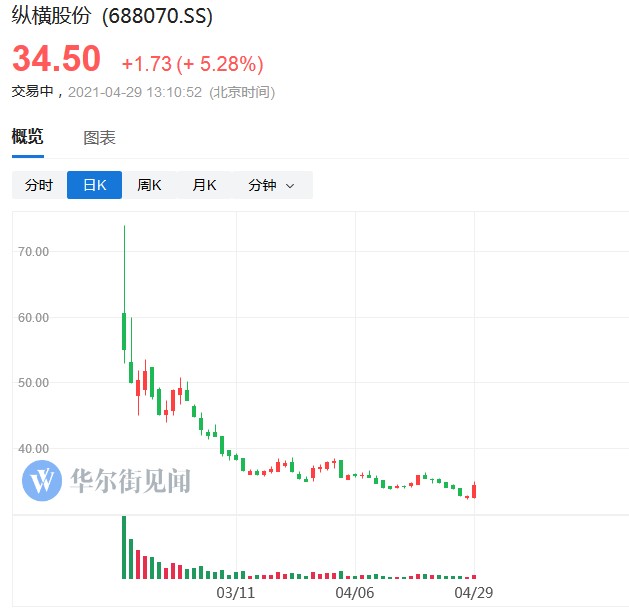
Task: Switch to the 周K chart
Action: click(149, 185)
